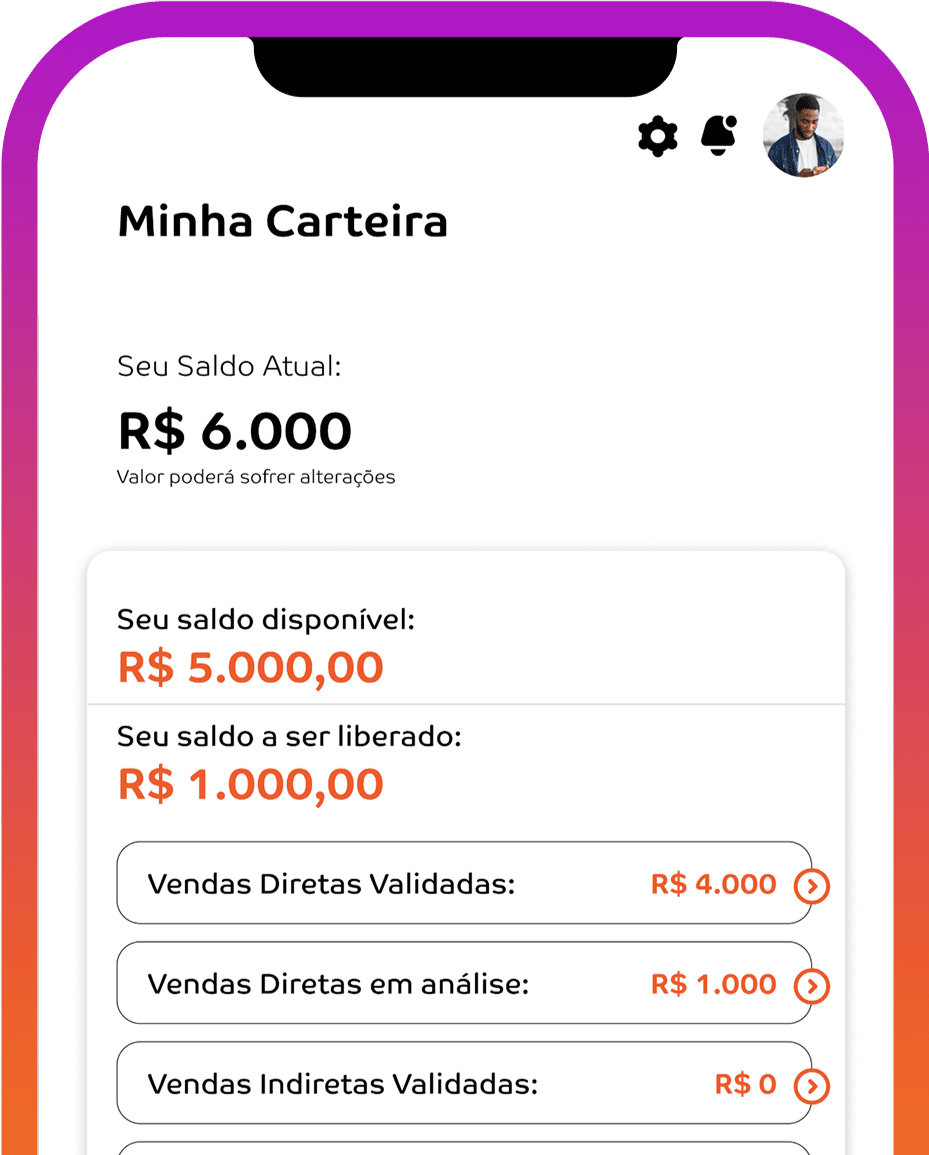
Task: Expand Vendas Diretas Validadas details chevron
Action: coord(808,885)
